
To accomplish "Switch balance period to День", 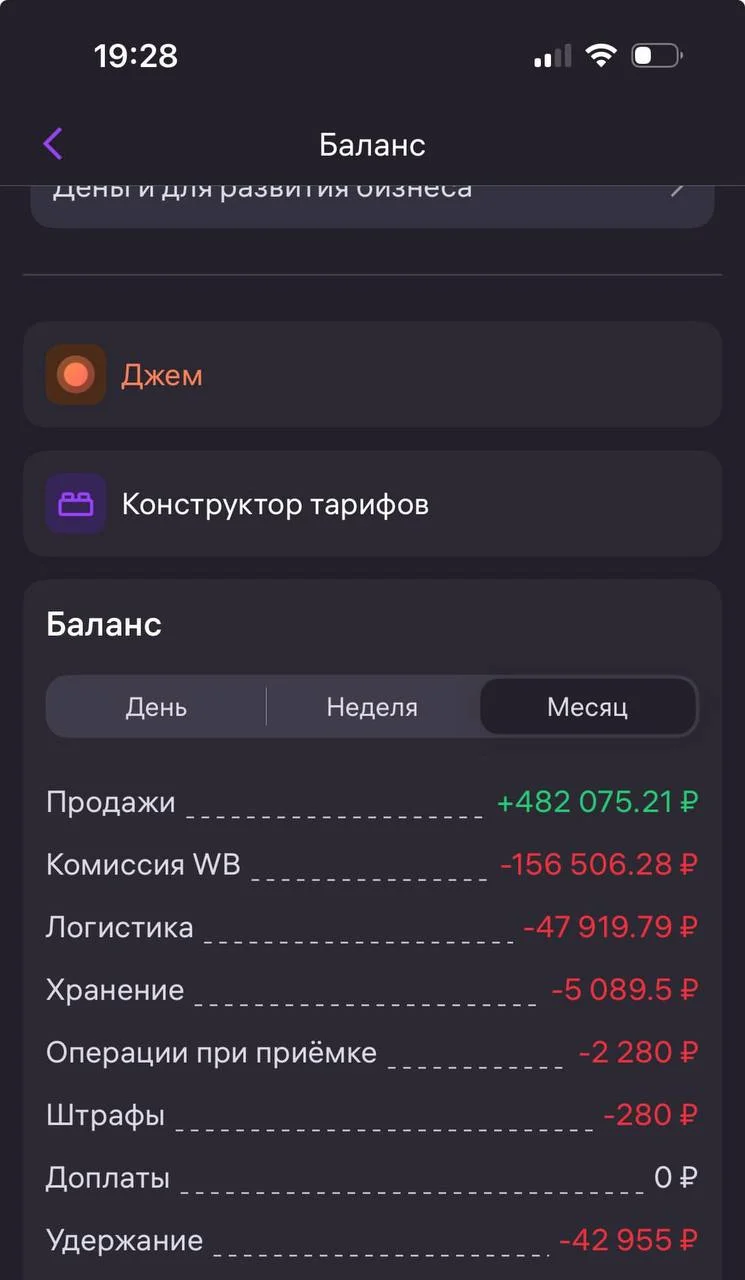I will pyautogui.click(x=156, y=707).
